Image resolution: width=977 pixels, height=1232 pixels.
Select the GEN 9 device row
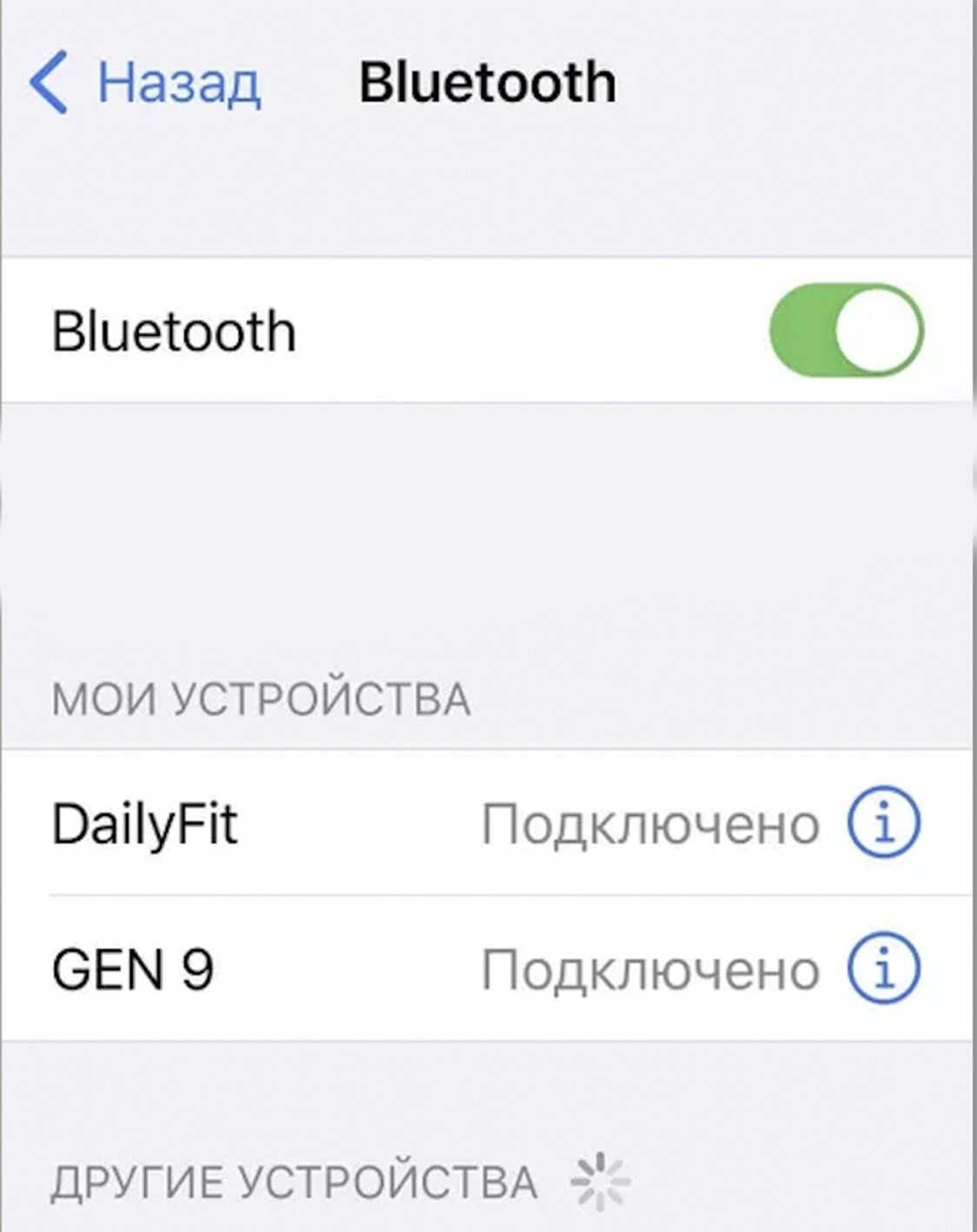point(348,969)
